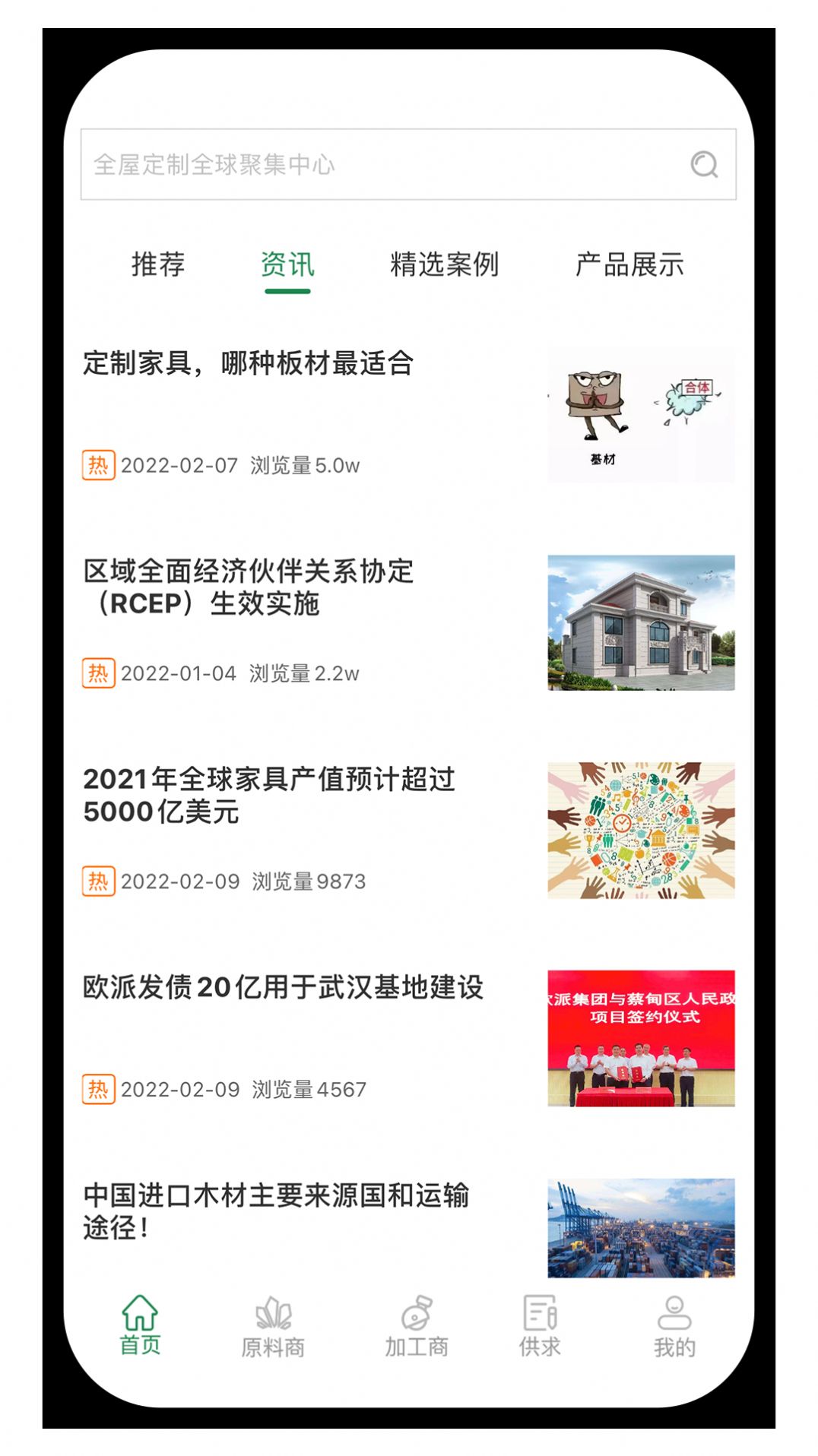Go to 我的 profile tab

(x=674, y=1328)
